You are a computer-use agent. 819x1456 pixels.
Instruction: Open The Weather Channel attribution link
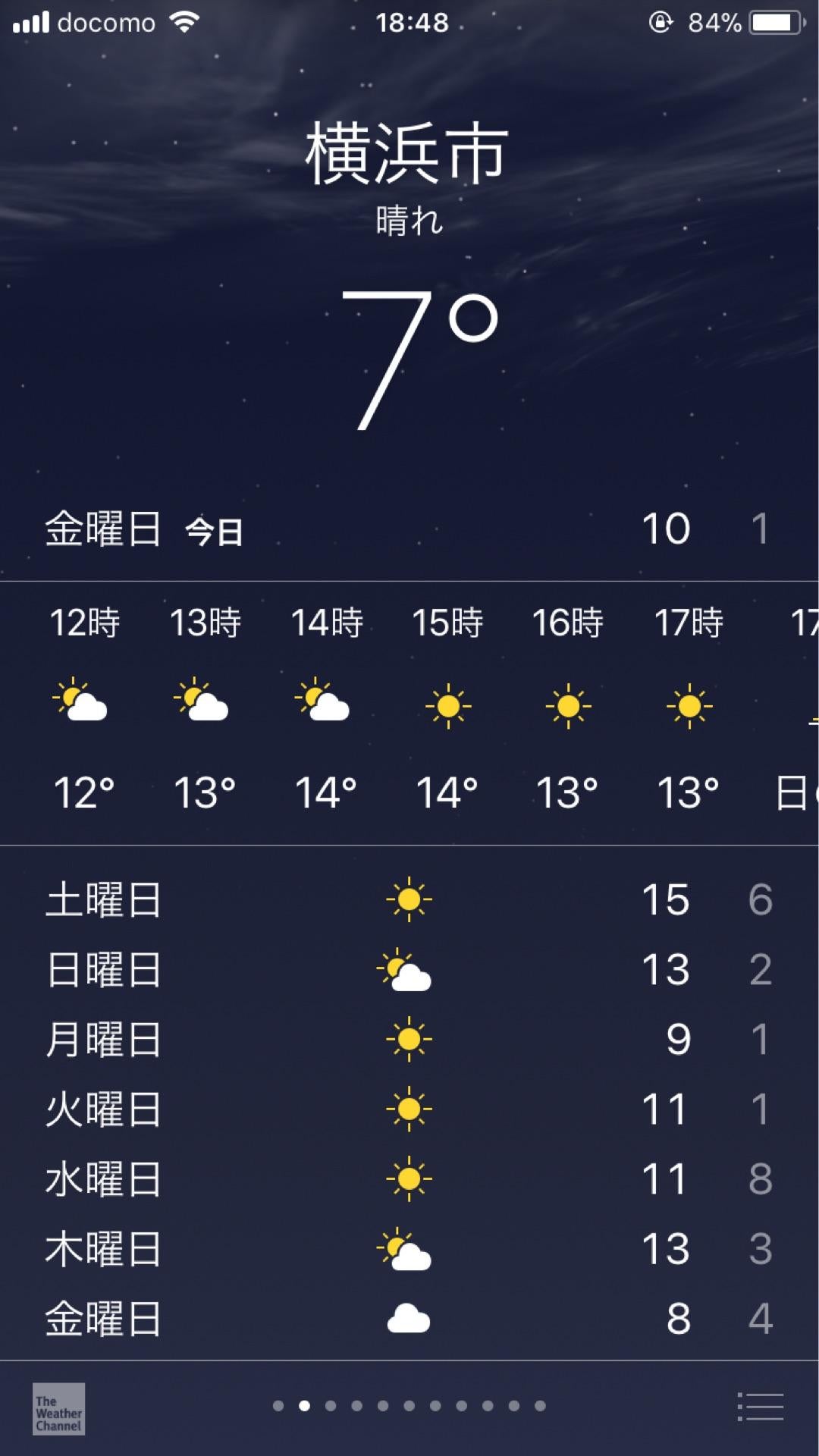pos(58,1409)
